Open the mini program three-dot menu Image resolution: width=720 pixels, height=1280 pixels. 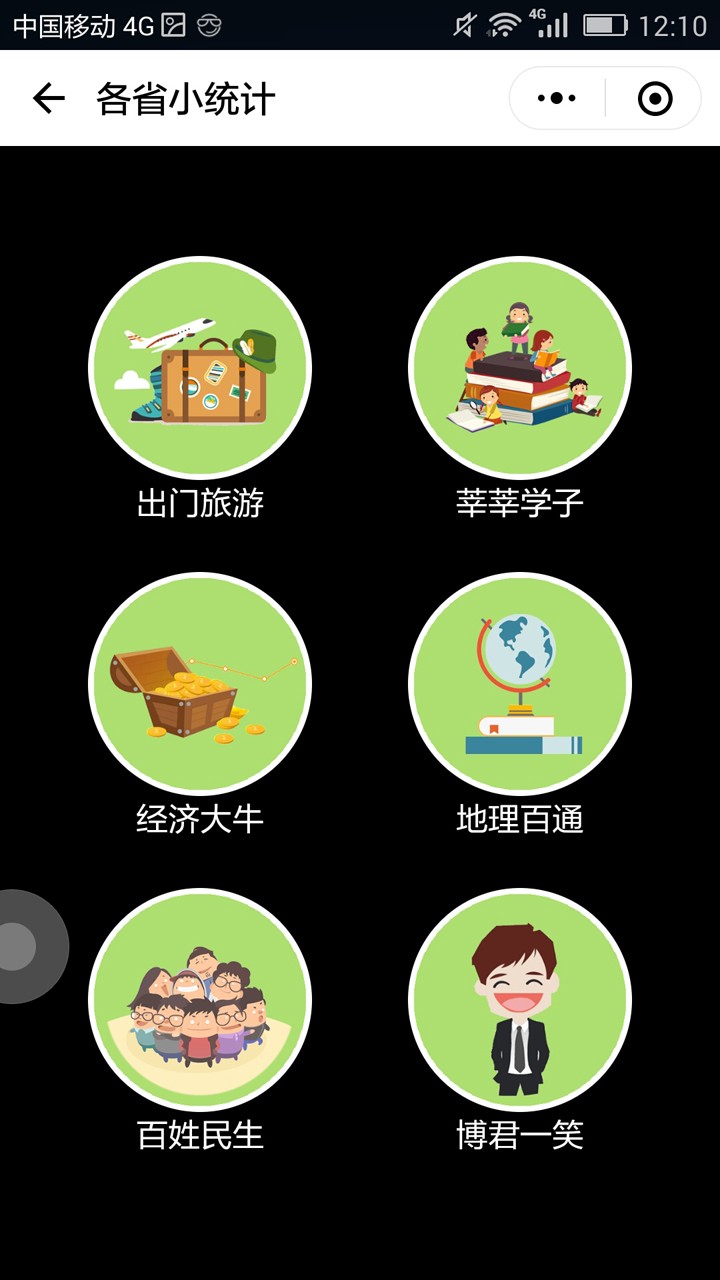(x=557, y=98)
